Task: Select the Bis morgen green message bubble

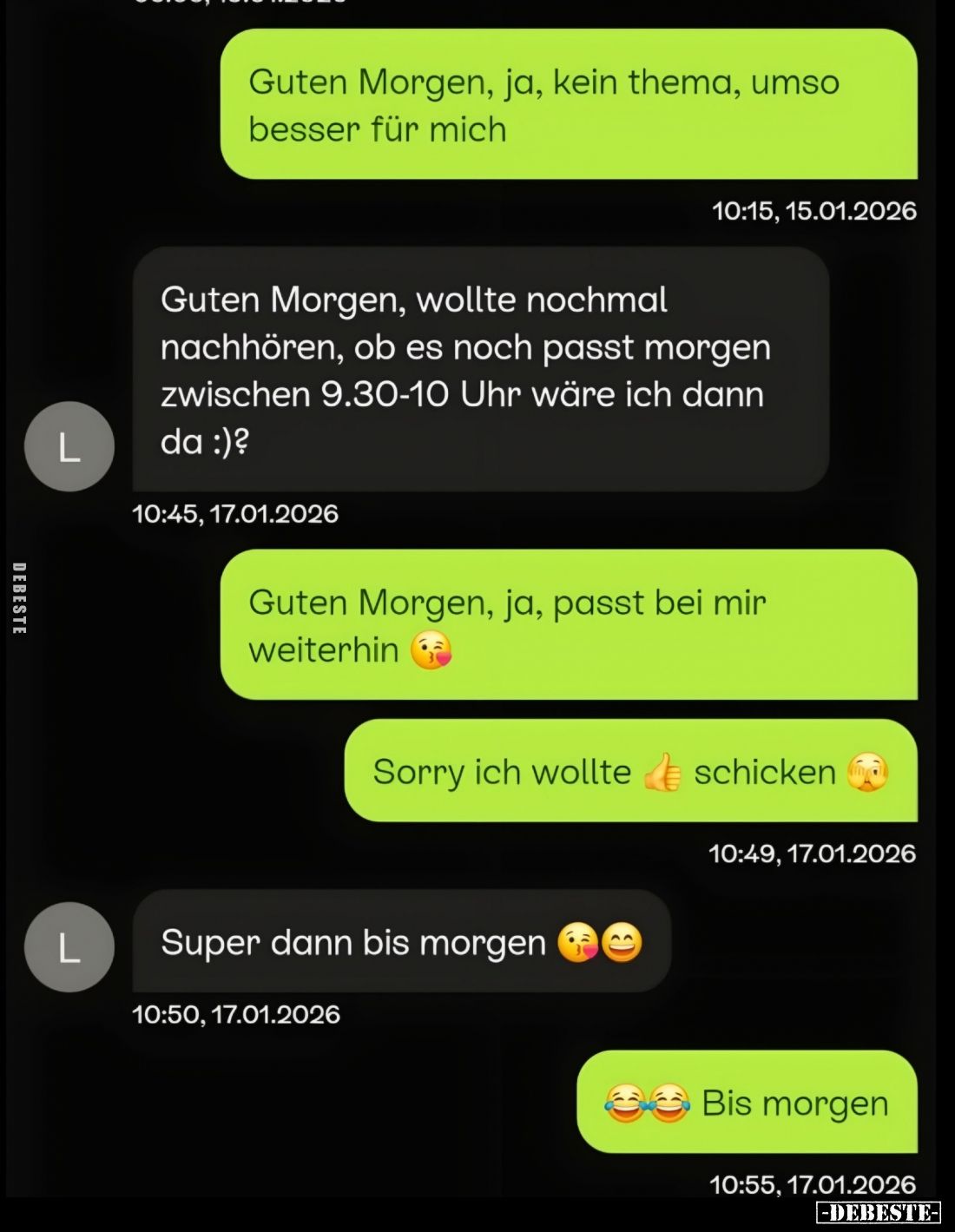Action: click(747, 1103)
